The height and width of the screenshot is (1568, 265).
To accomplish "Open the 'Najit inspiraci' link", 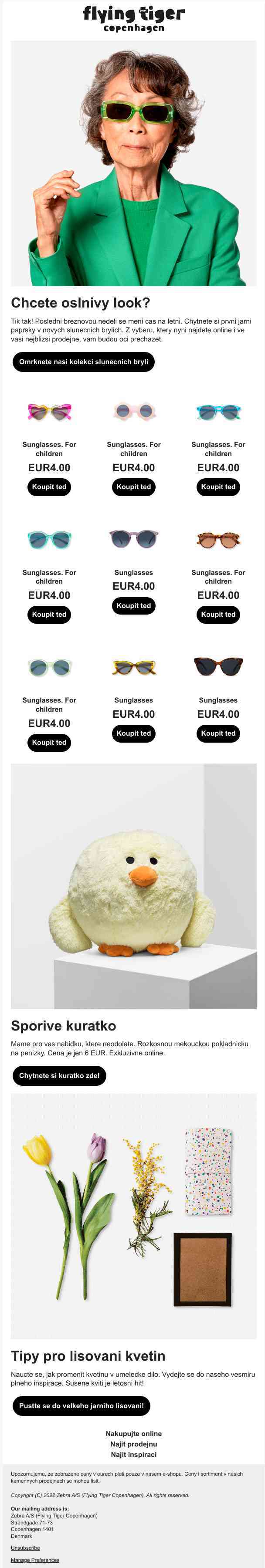I will [x=133, y=1454].
